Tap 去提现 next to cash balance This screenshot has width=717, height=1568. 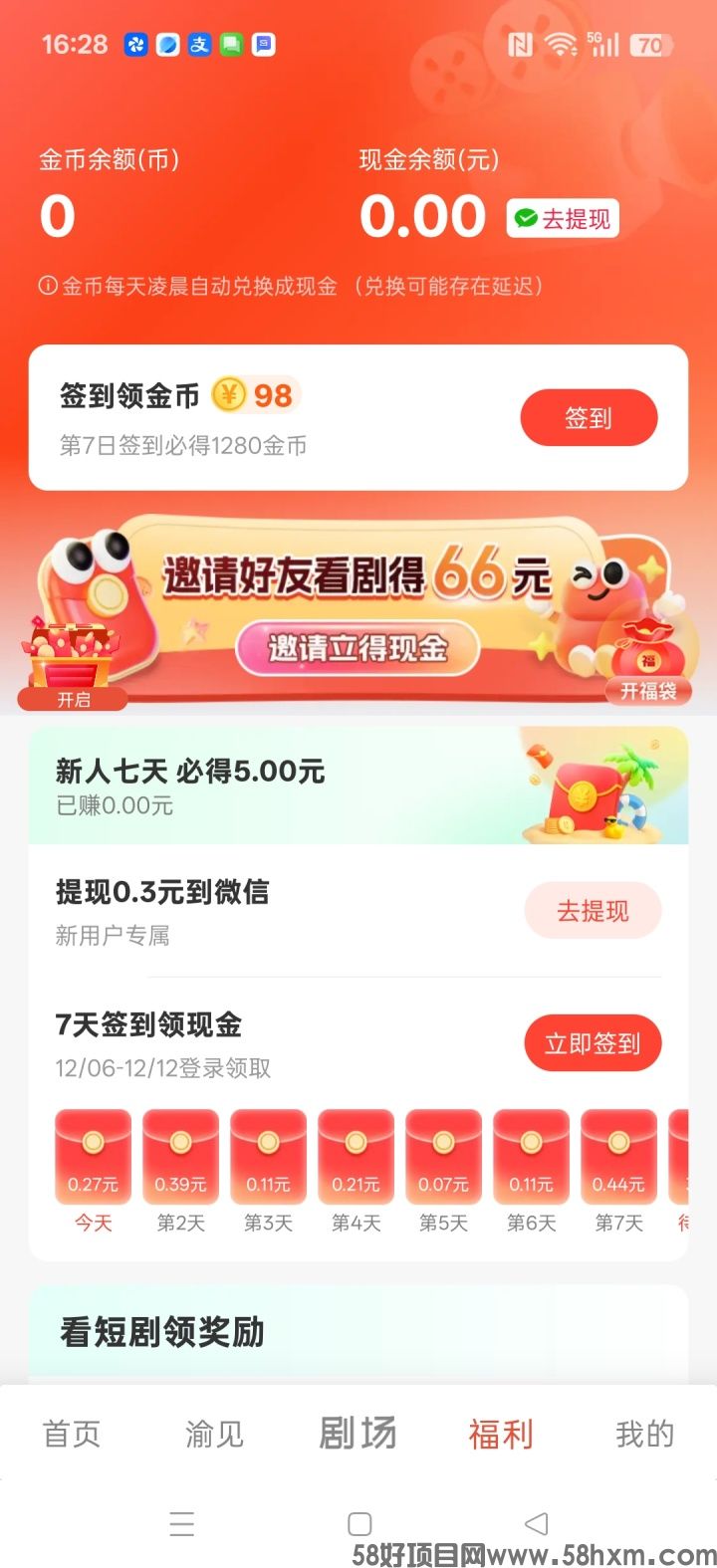[x=563, y=218]
